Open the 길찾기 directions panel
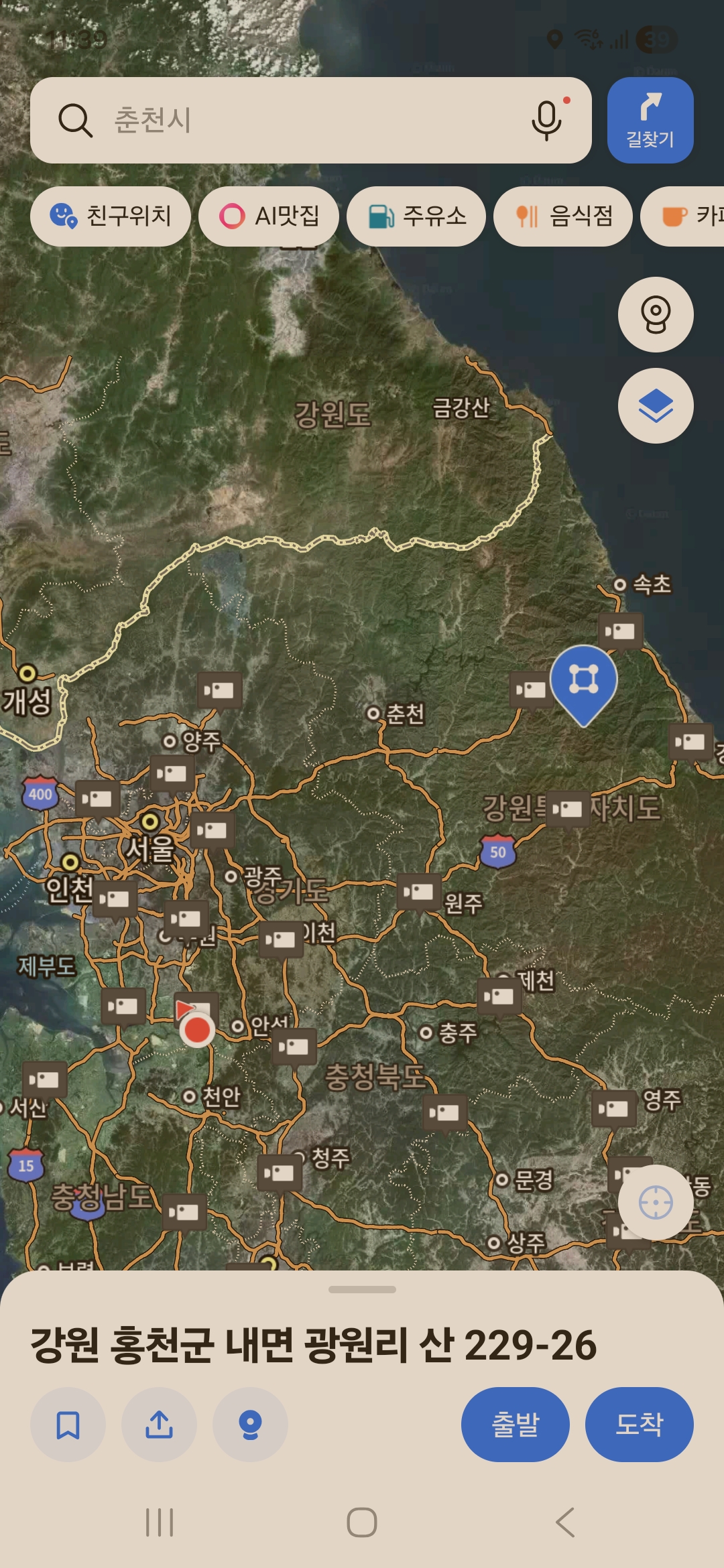Image resolution: width=724 pixels, height=1568 pixels. tap(650, 119)
